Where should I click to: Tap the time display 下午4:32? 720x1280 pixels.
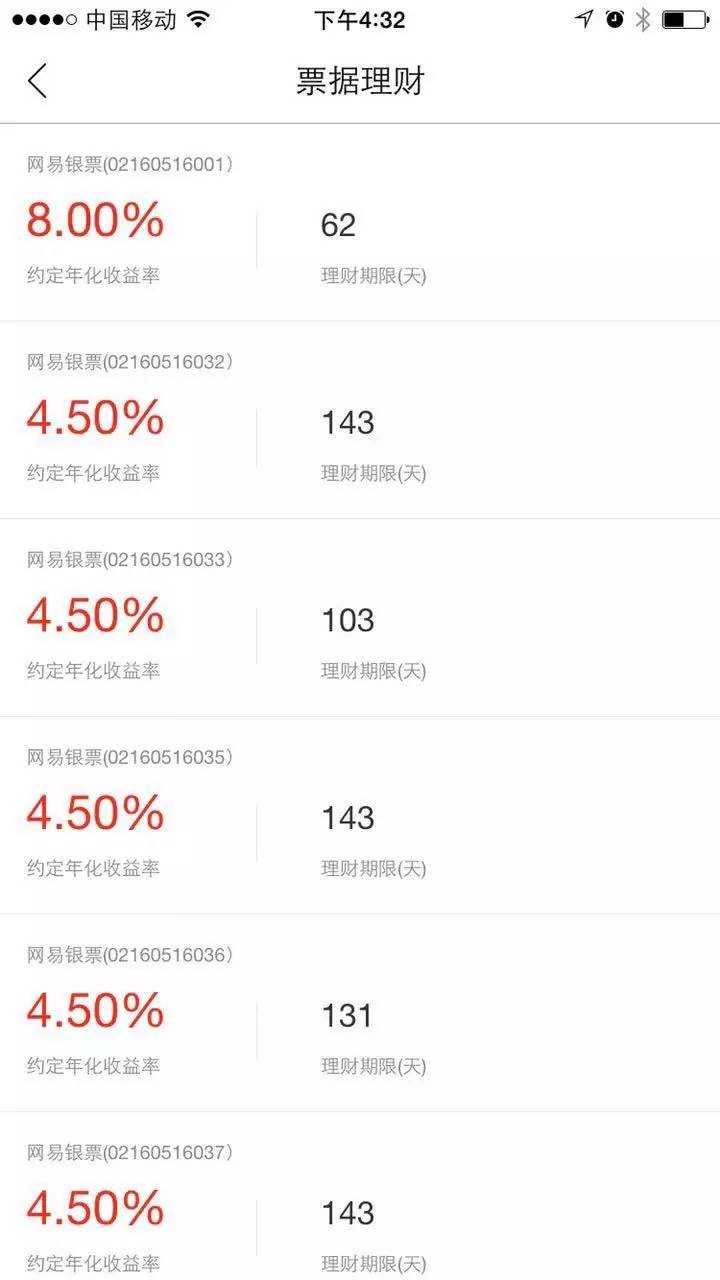[360, 18]
